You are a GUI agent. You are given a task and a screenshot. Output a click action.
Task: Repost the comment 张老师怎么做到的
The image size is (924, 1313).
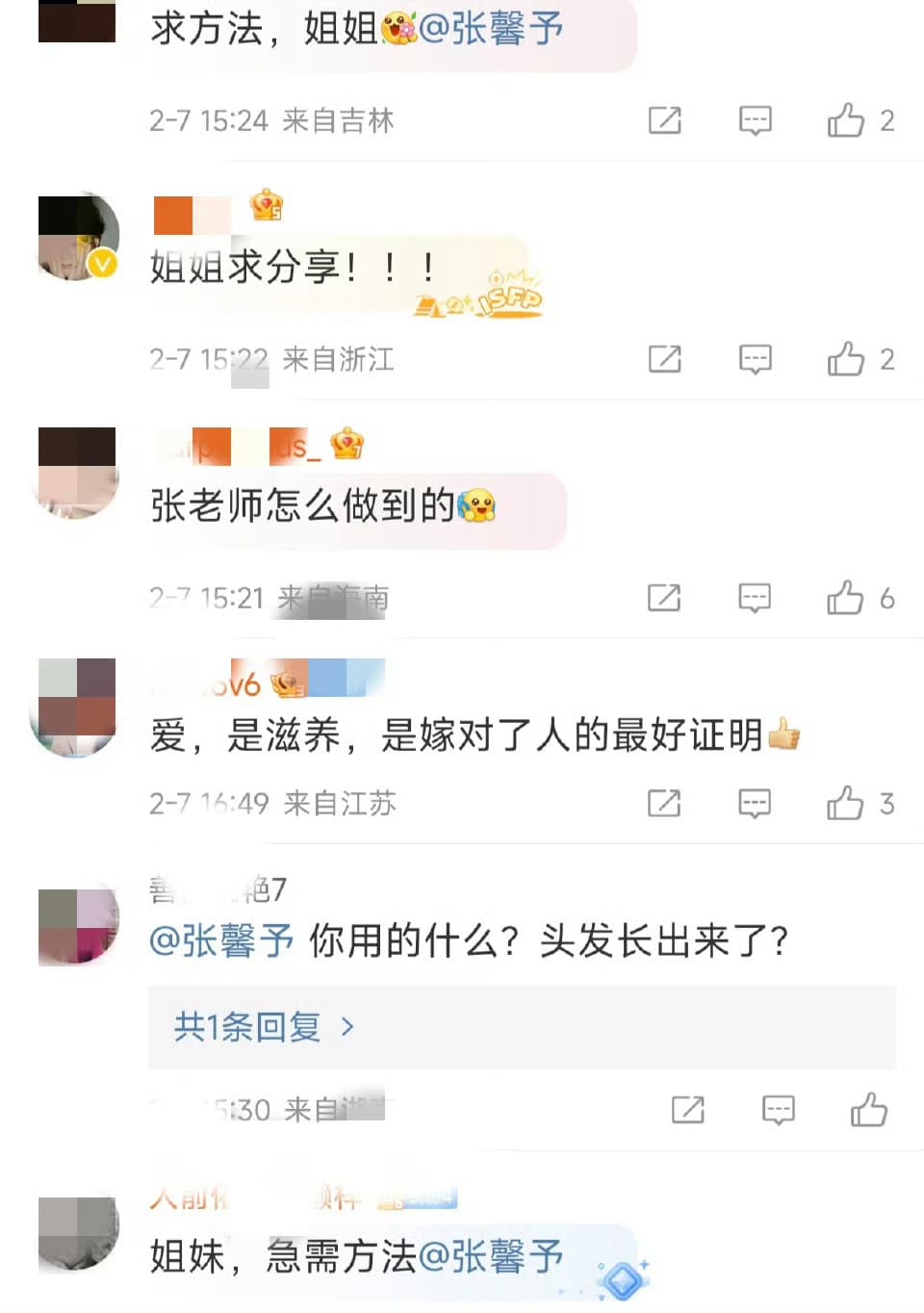pyautogui.click(x=665, y=598)
